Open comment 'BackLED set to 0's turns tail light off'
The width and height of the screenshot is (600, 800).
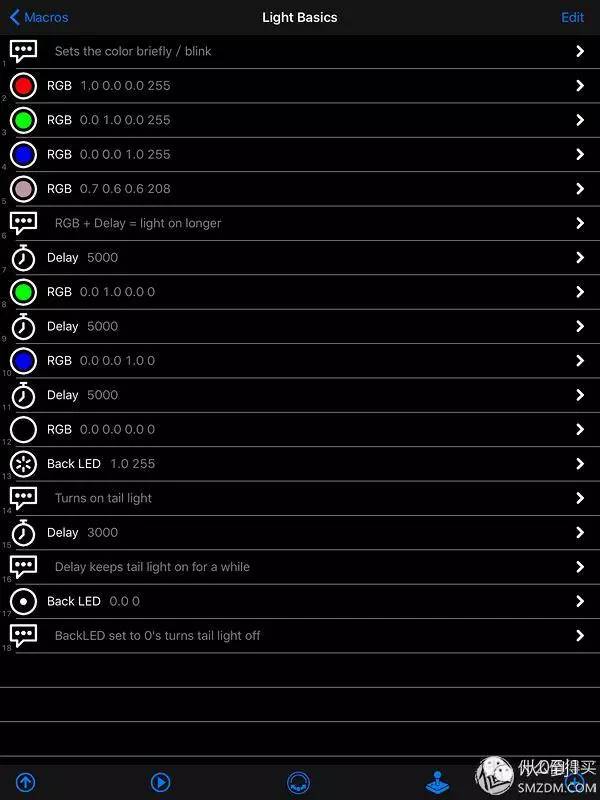(x=300, y=636)
